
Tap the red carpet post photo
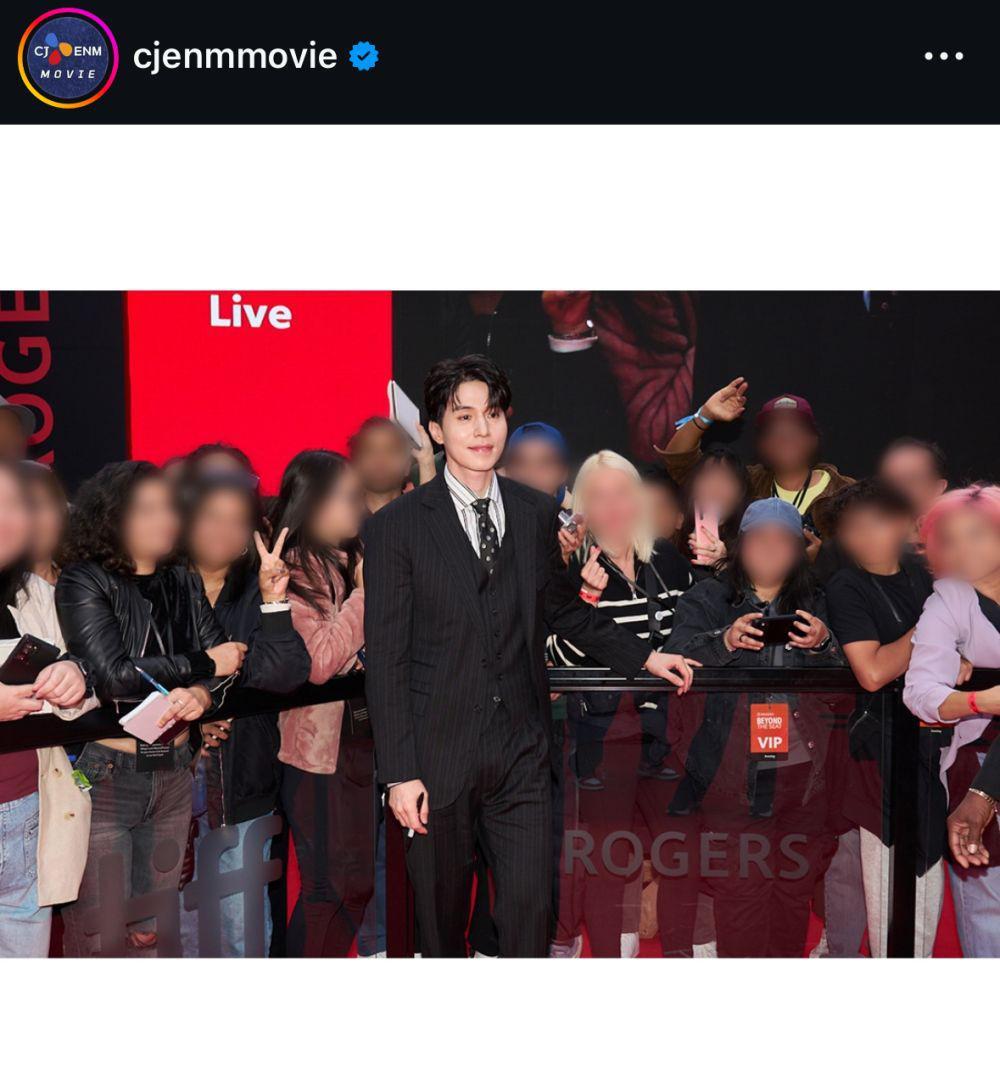coord(500,623)
